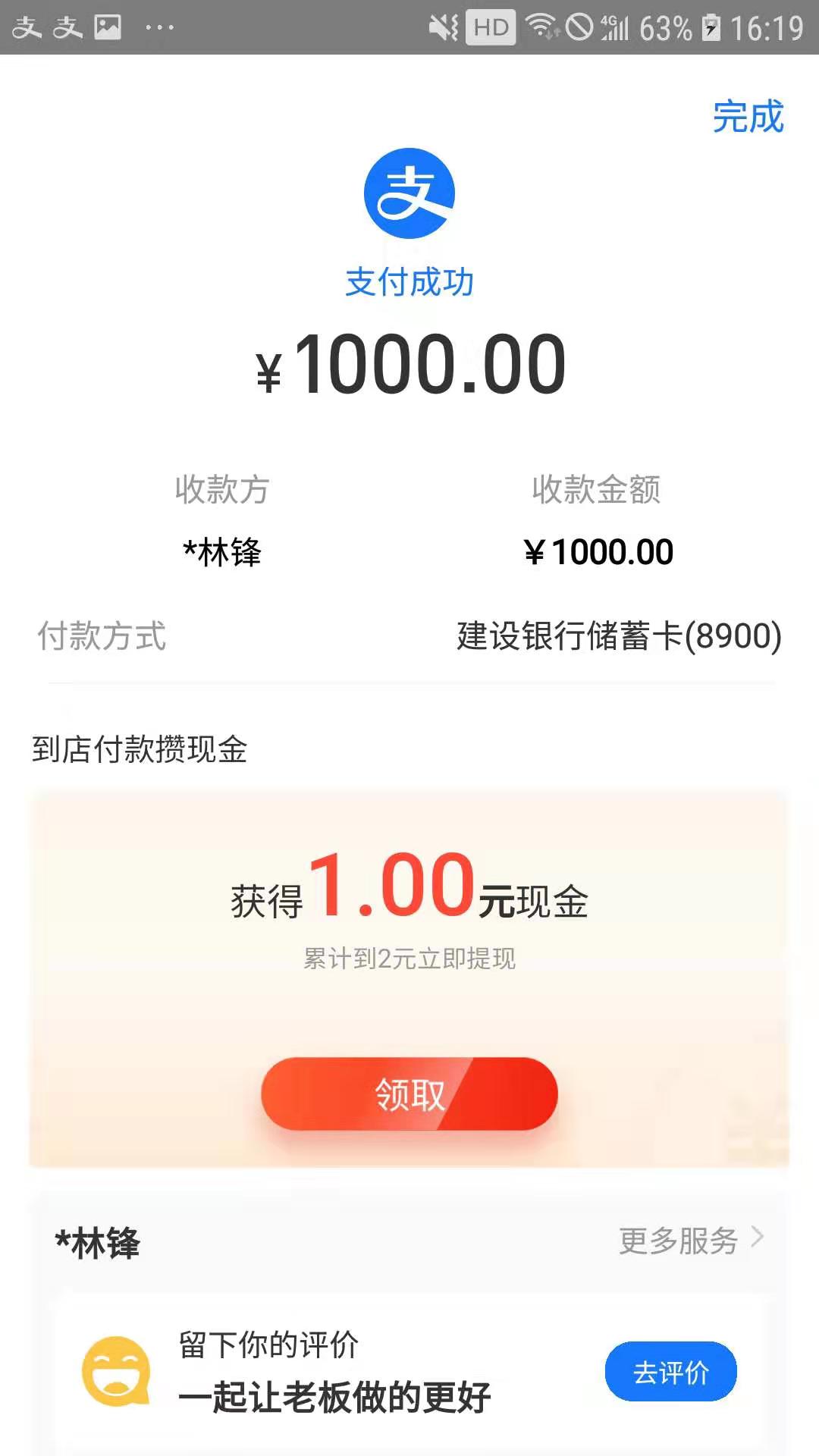This screenshot has height=1456, width=819.
Task: Tap 去评价 to leave a review
Action: (x=670, y=1372)
